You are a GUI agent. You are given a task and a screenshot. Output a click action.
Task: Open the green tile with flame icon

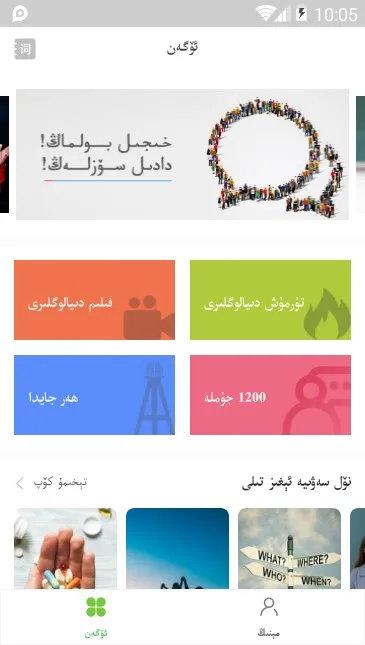click(x=270, y=300)
